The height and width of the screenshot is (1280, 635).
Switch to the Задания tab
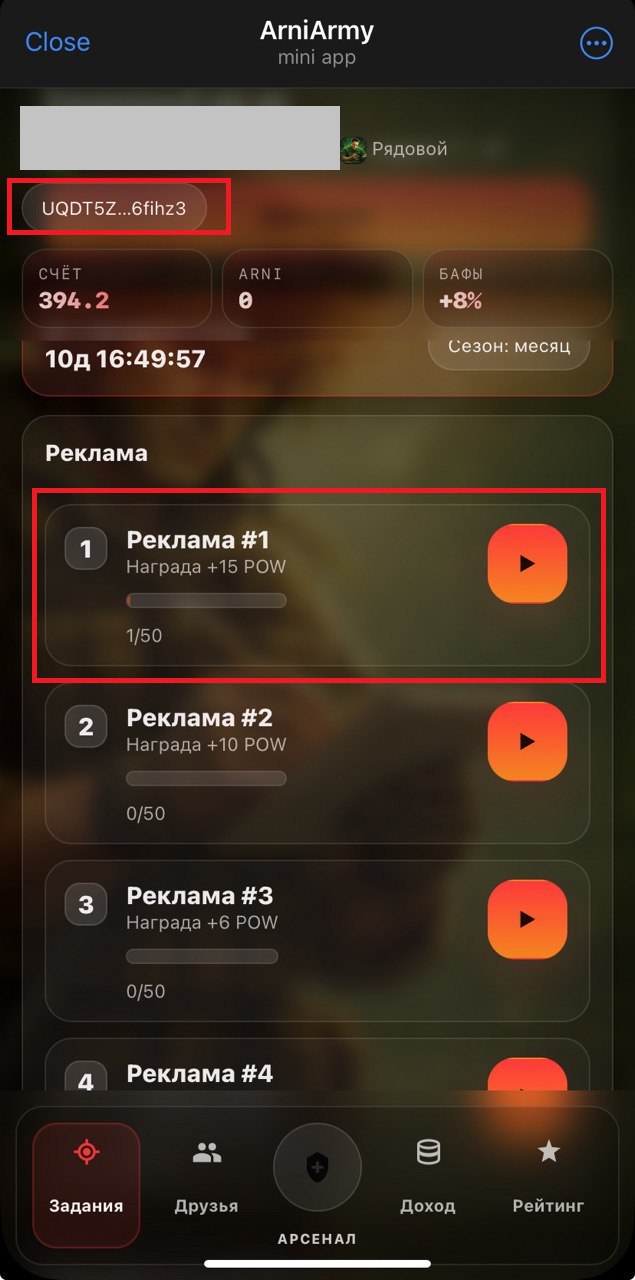click(x=86, y=1184)
